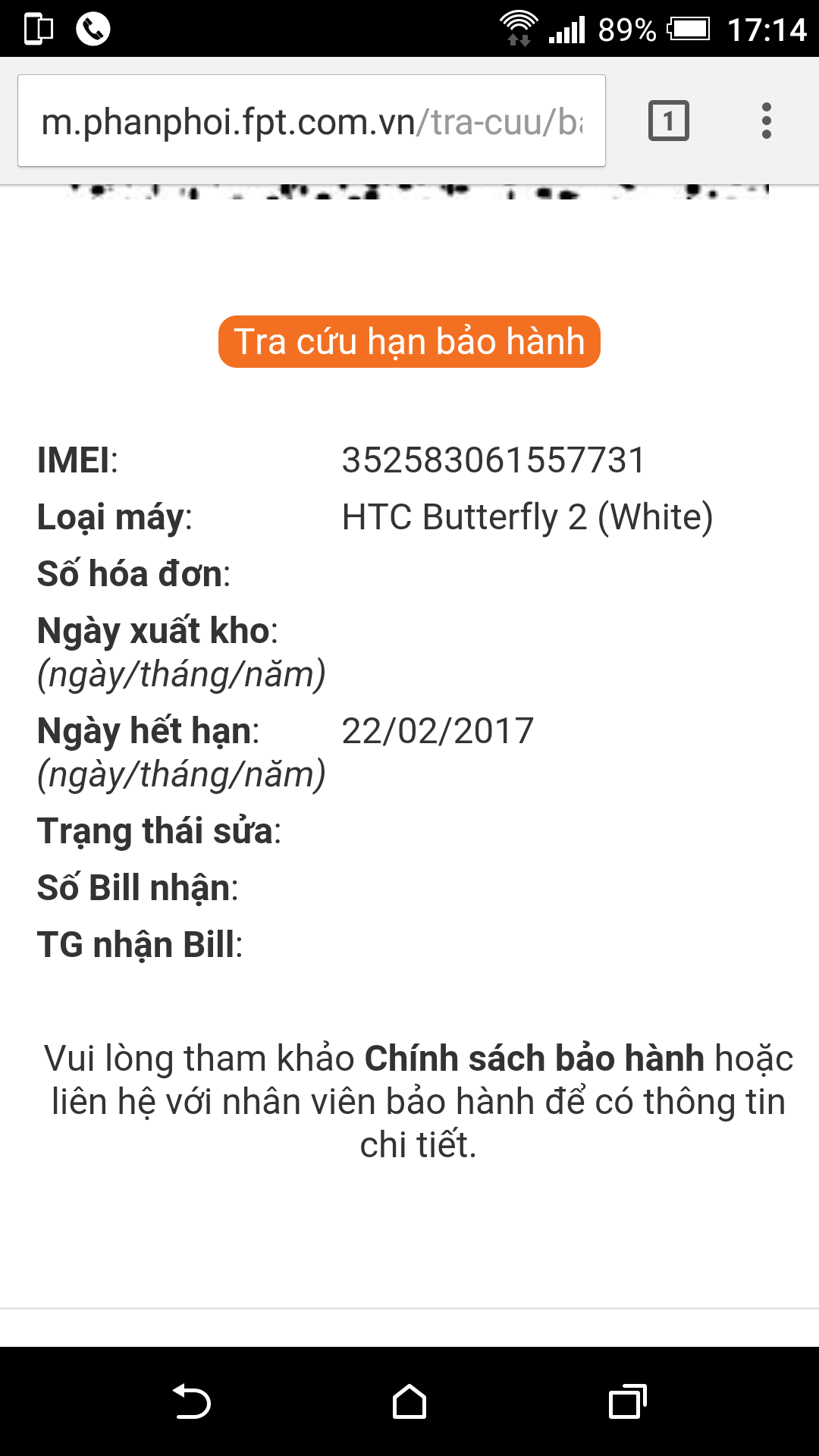Open the Chính sách bảo hành link
The image size is (819, 1456).
(x=535, y=1058)
